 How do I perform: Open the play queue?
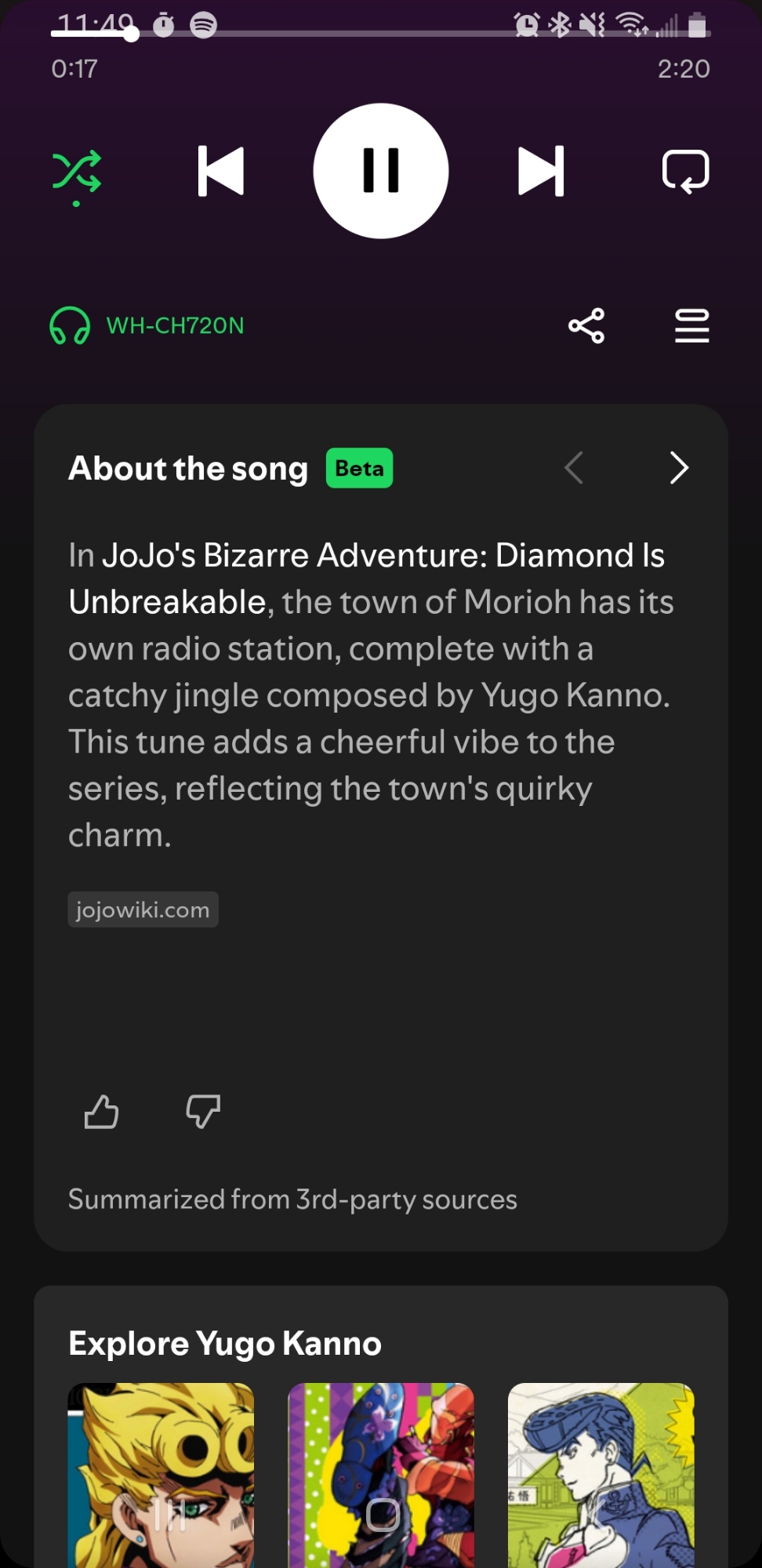pyautogui.click(x=692, y=325)
